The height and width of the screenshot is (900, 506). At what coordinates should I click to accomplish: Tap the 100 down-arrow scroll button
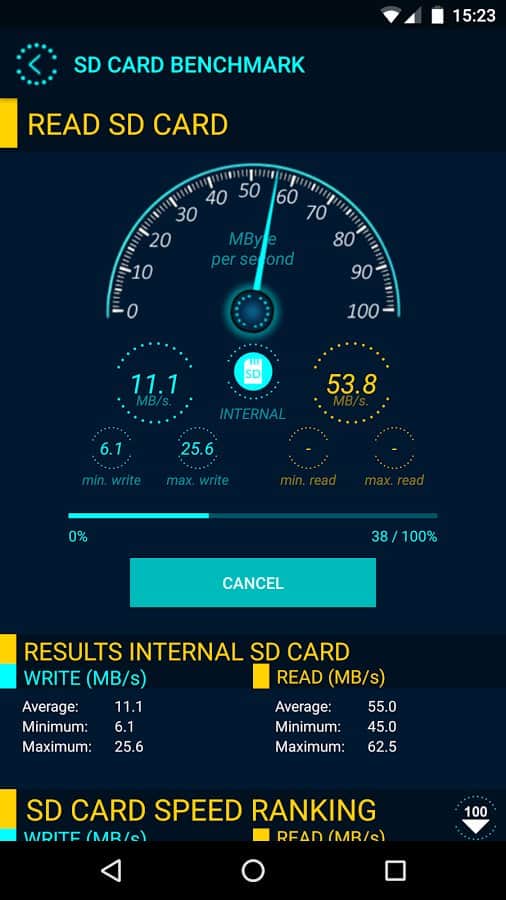[x=476, y=818]
